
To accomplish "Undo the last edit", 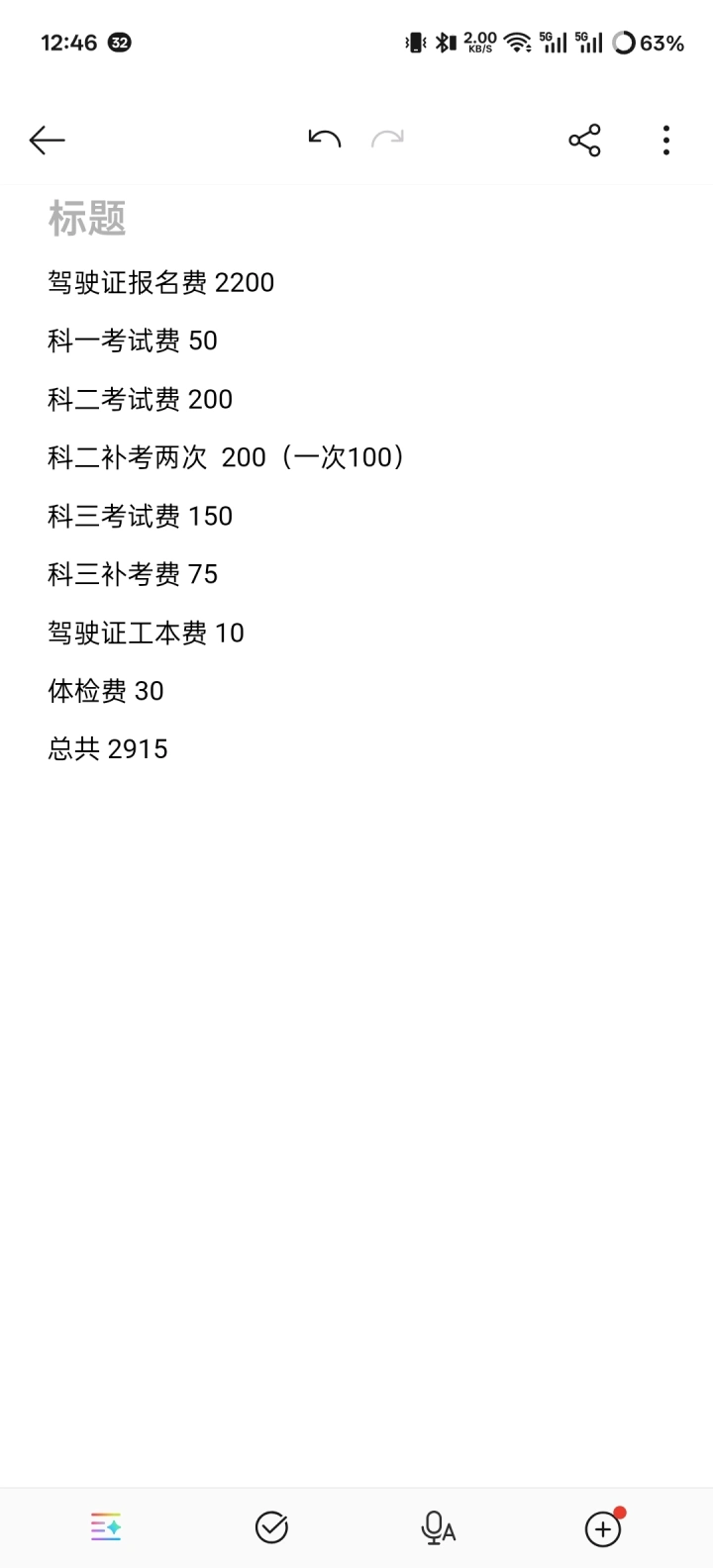I will pyautogui.click(x=325, y=139).
